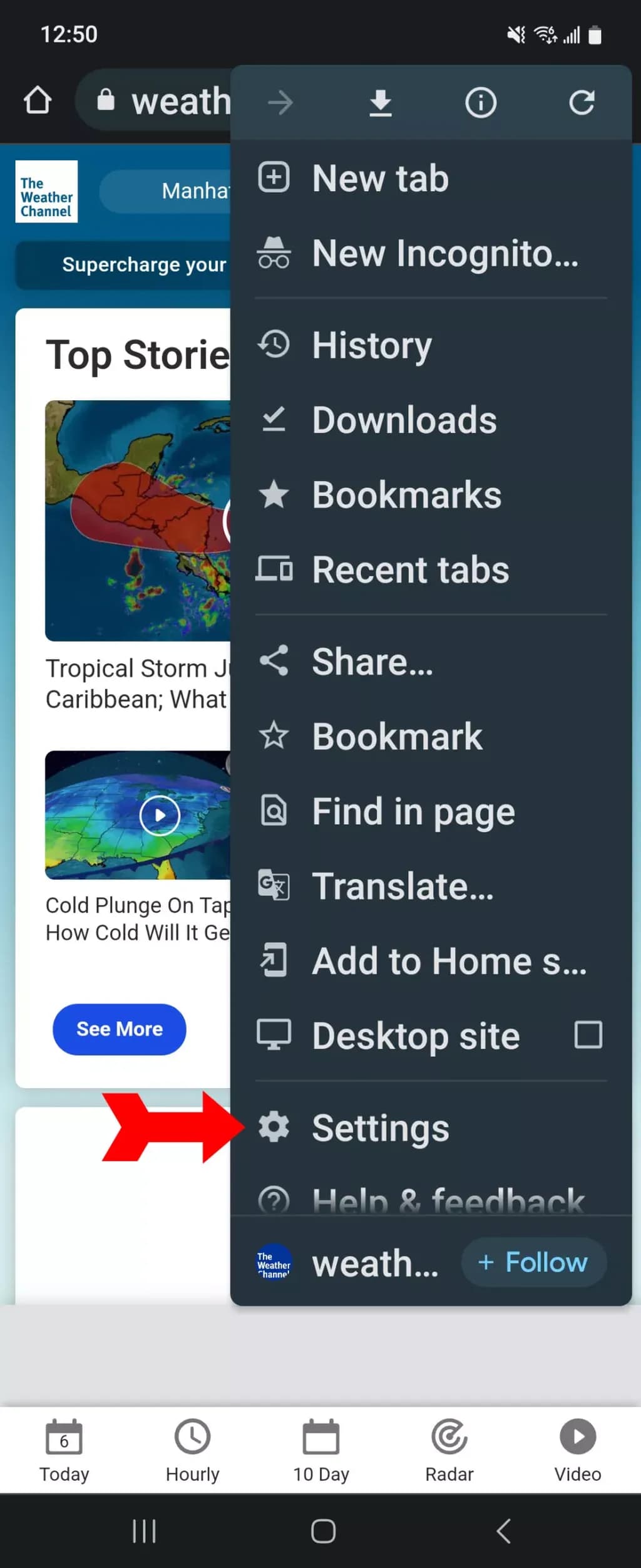The height and width of the screenshot is (1568, 641).
Task: Download this page using the download icon
Action: coord(380,103)
